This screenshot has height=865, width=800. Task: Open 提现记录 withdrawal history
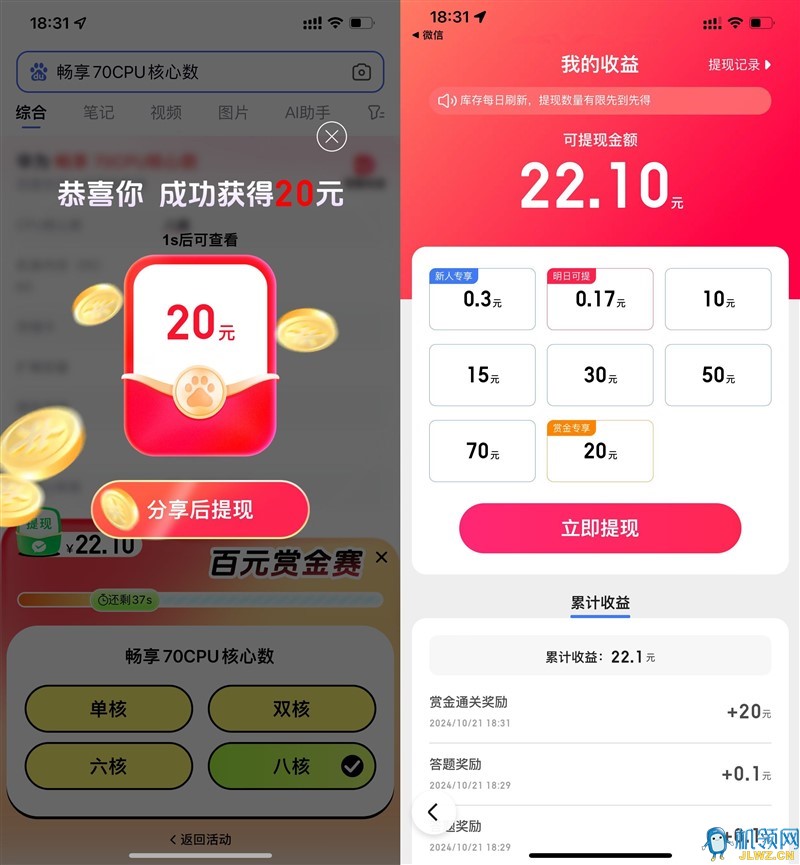(x=740, y=65)
